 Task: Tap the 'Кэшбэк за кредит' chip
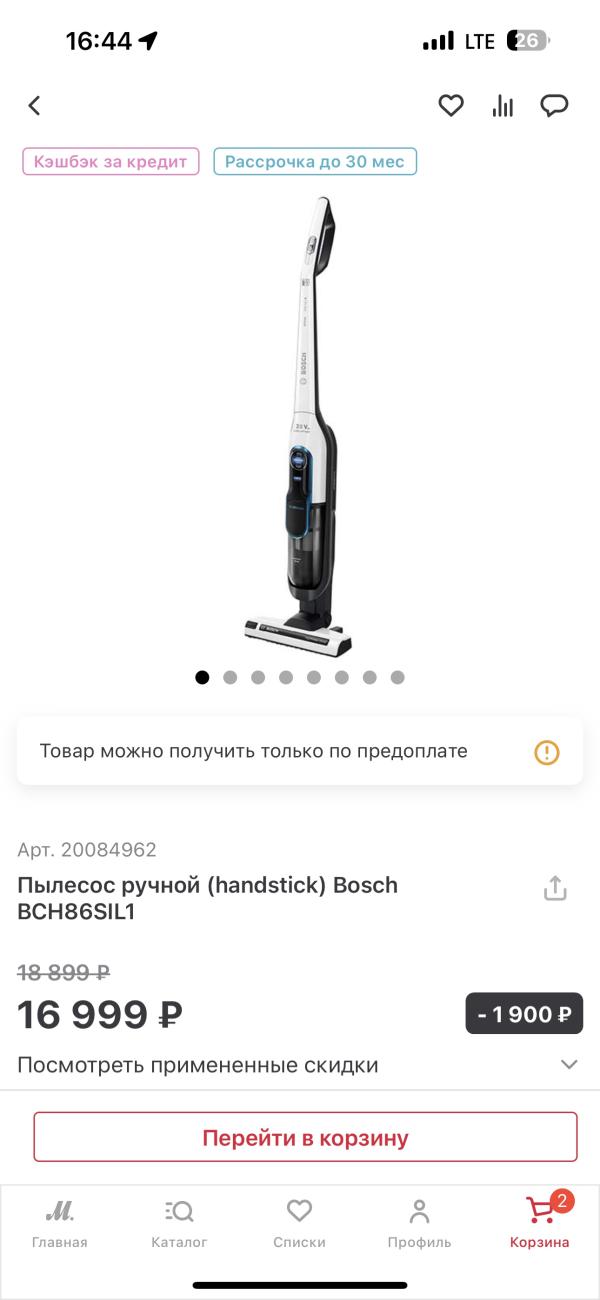point(111,161)
